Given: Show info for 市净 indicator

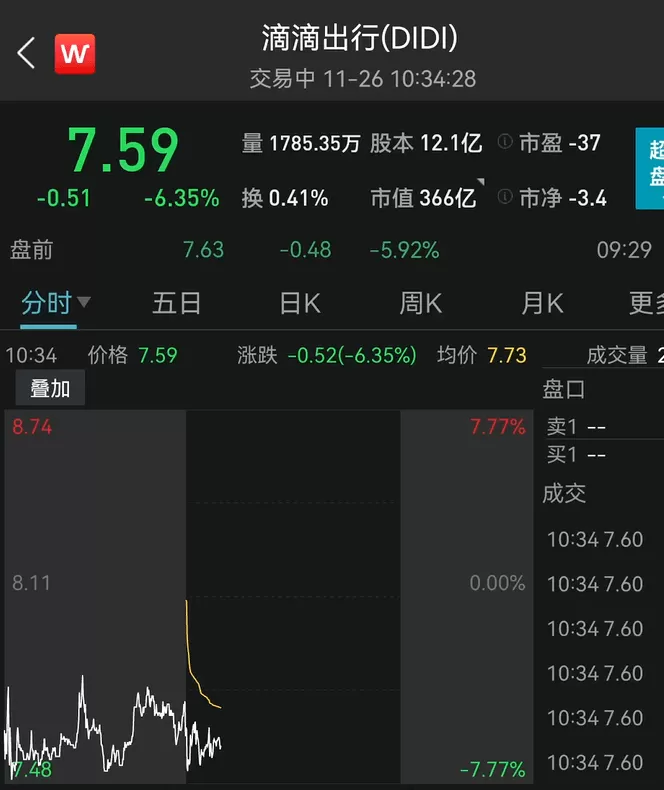Looking at the screenshot, I should pyautogui.click(x=505, y=197).
